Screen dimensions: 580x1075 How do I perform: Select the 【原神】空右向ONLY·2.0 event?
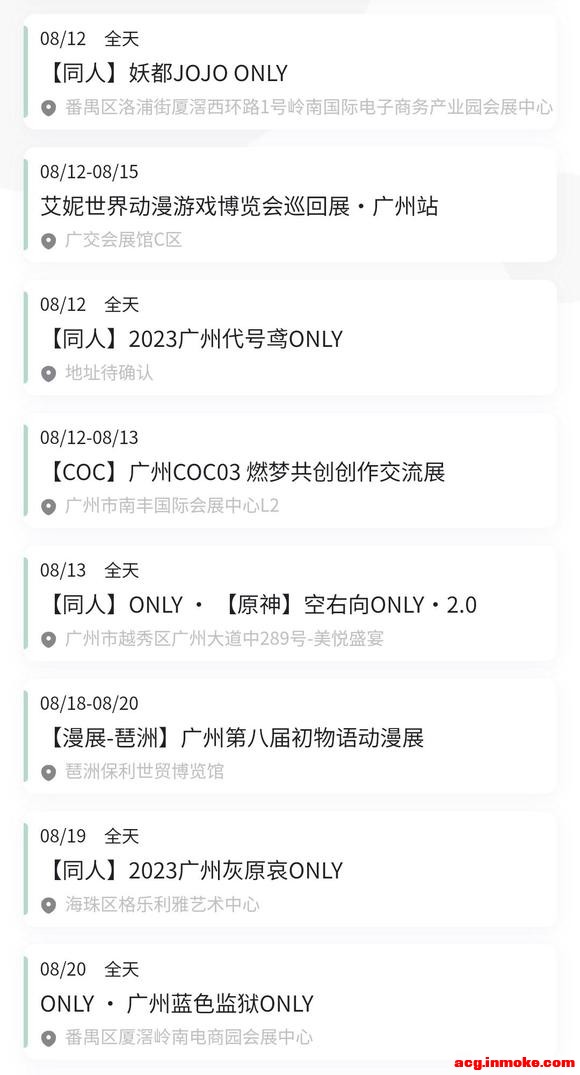pos(290,603)
